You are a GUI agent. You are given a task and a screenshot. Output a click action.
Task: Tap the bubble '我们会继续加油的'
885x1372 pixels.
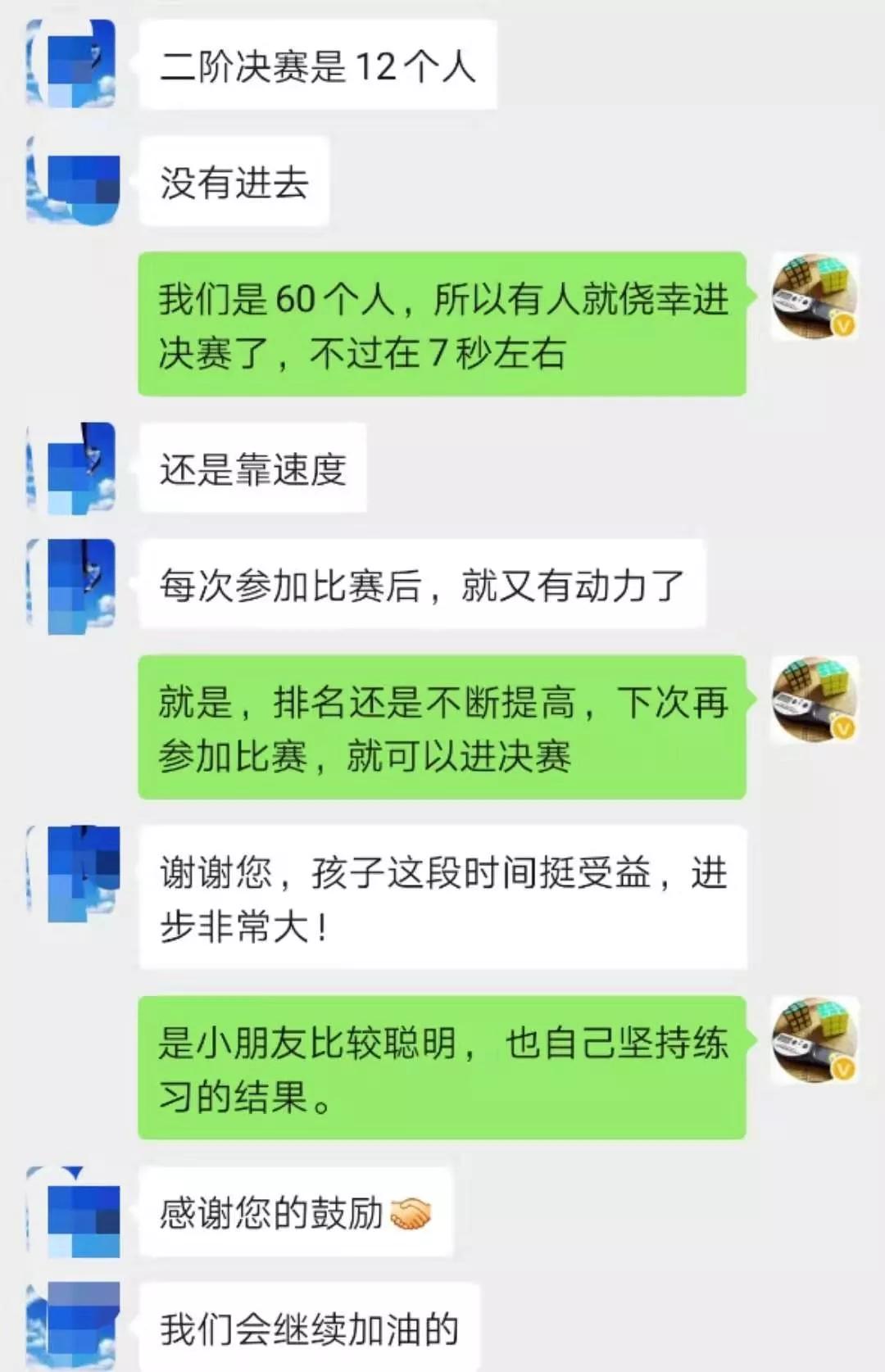[x=307, y=1325]
